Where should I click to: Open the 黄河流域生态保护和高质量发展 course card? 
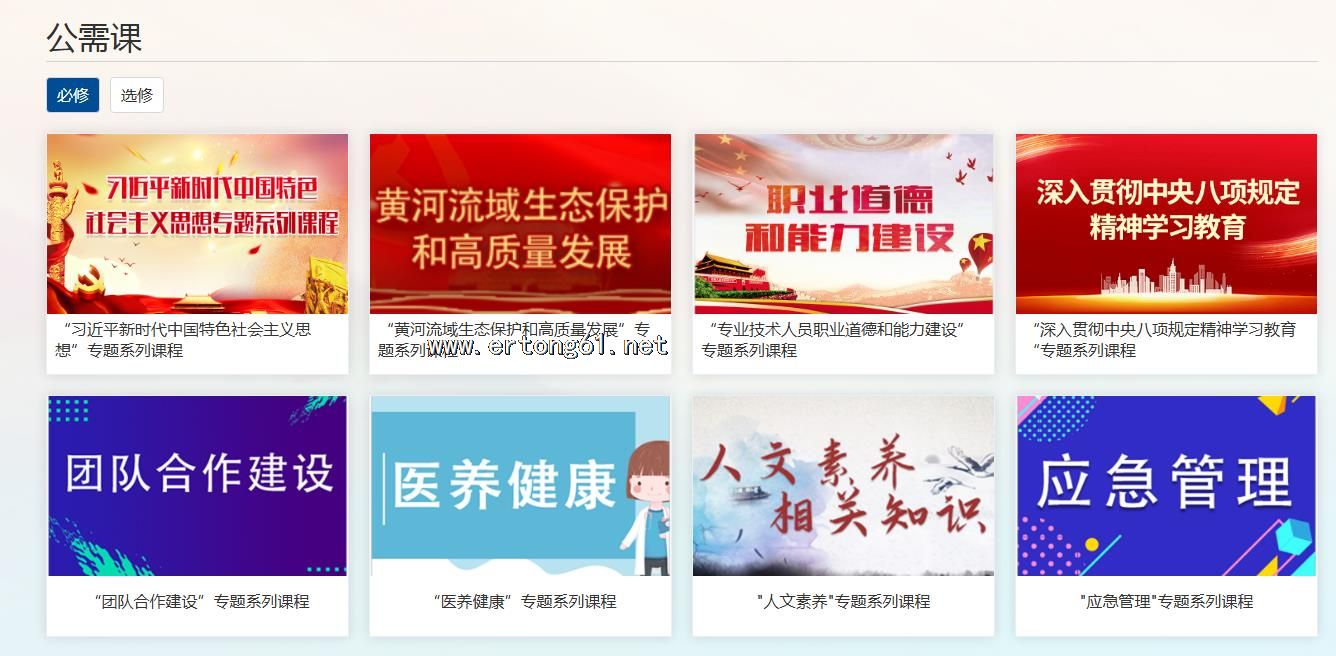click(x=520, y=225)
